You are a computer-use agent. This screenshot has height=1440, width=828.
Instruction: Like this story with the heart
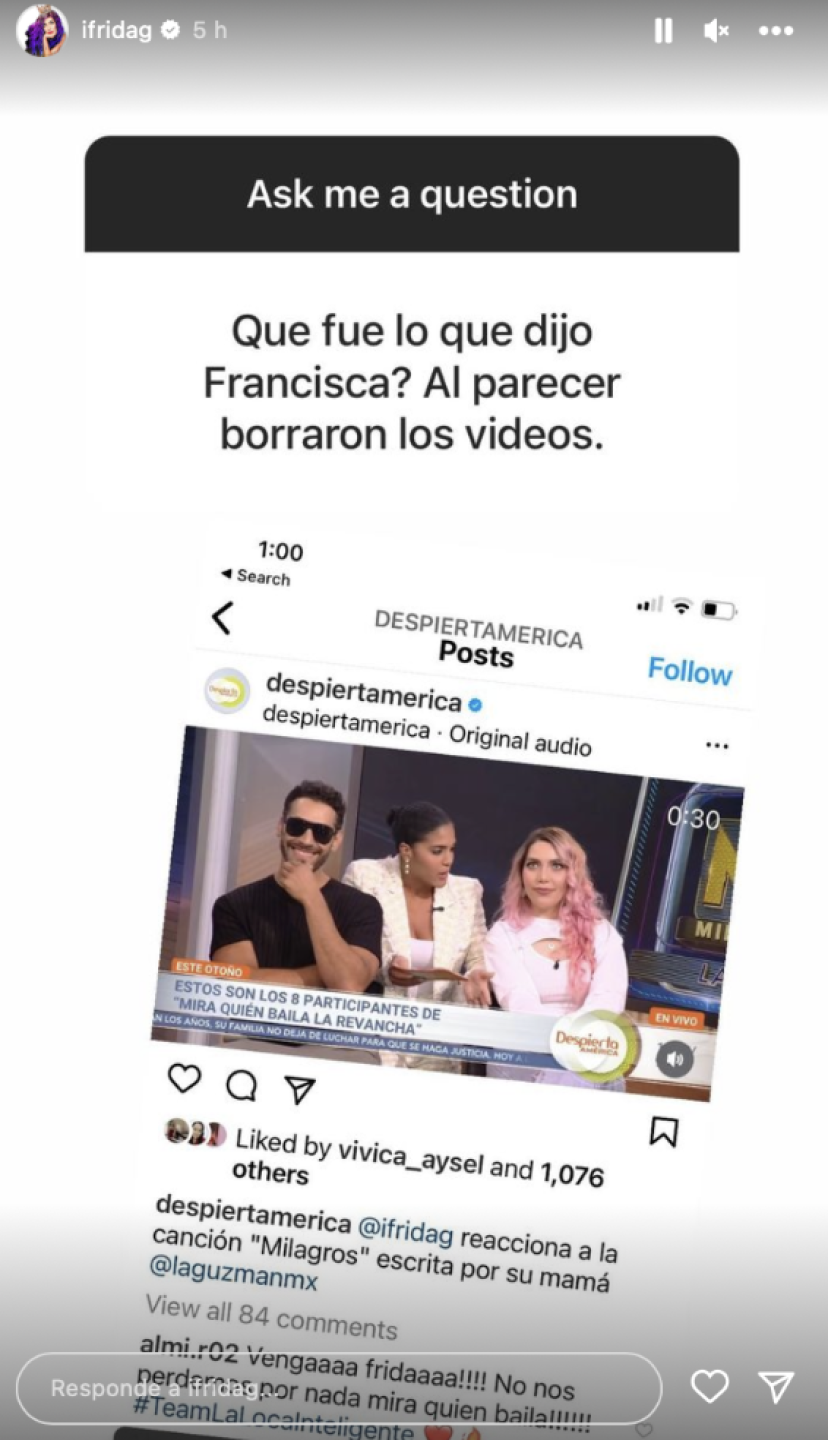pyautogui.click(x=710, y=1386)
